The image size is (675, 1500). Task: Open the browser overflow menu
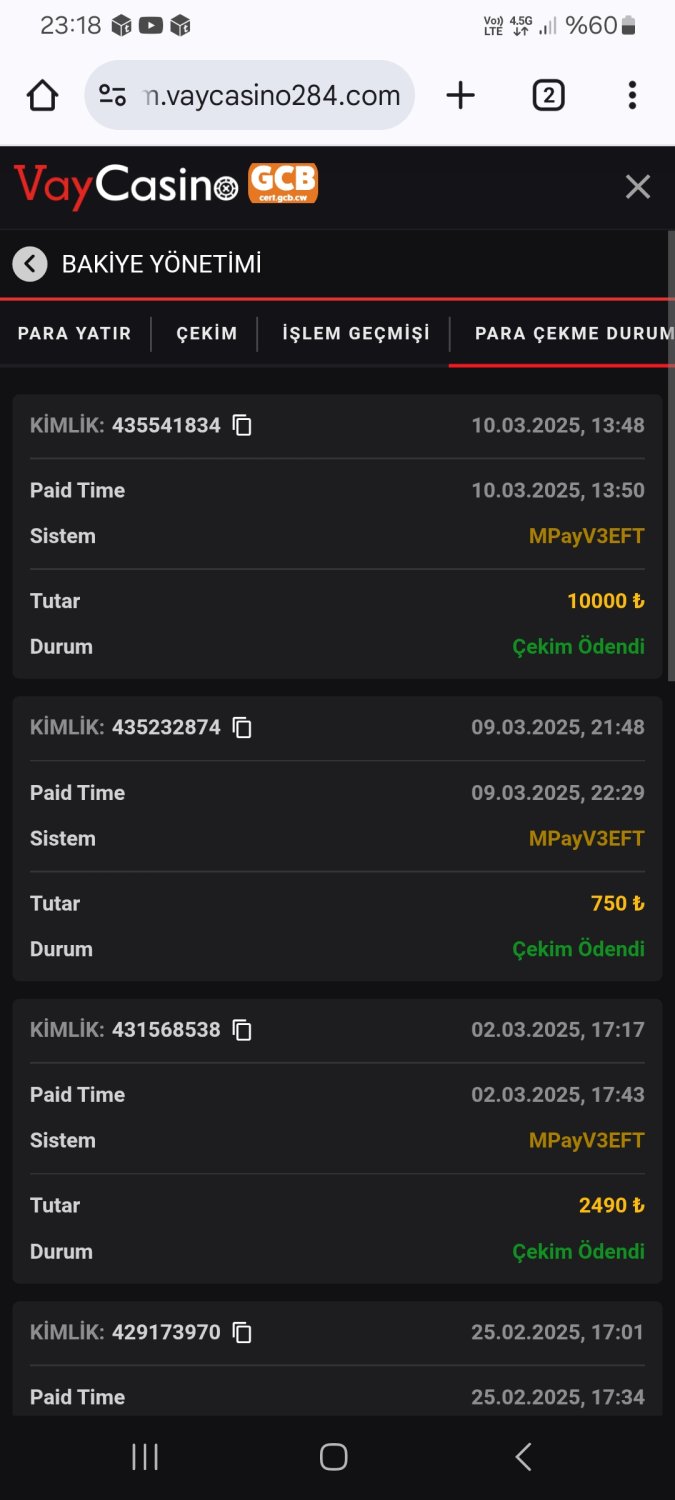[632, 96]
